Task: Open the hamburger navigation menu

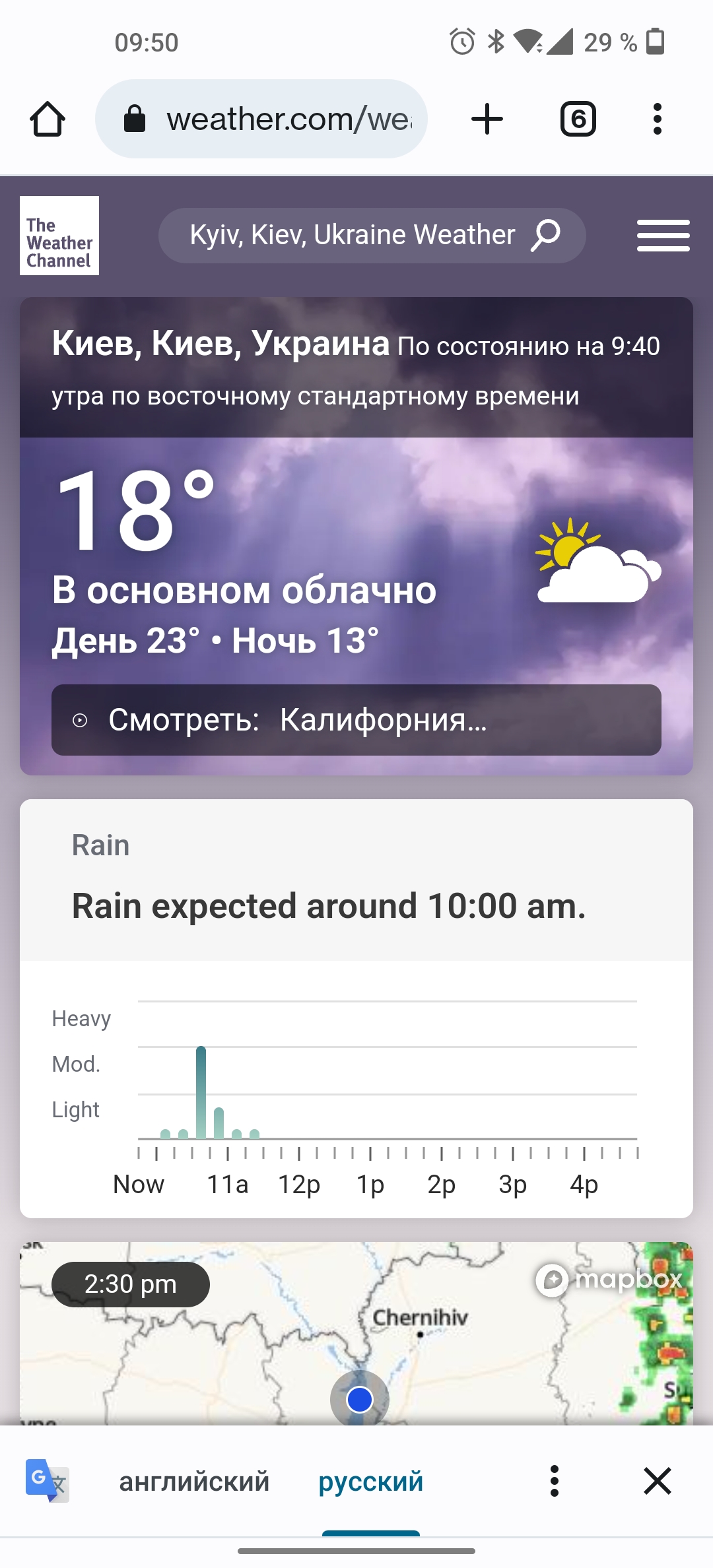Action: (663, 236)
